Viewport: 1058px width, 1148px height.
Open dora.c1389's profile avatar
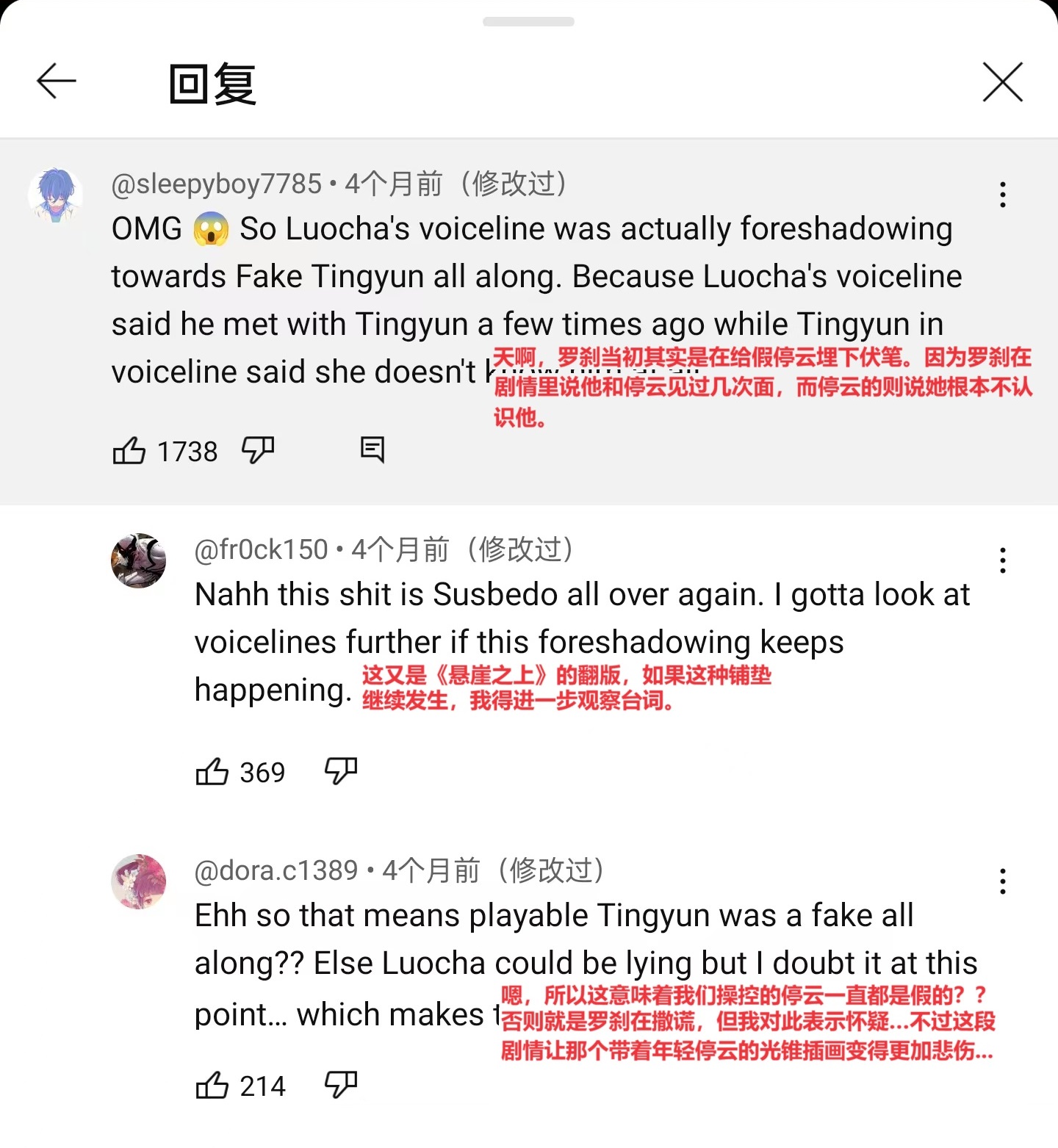(138, 881)
